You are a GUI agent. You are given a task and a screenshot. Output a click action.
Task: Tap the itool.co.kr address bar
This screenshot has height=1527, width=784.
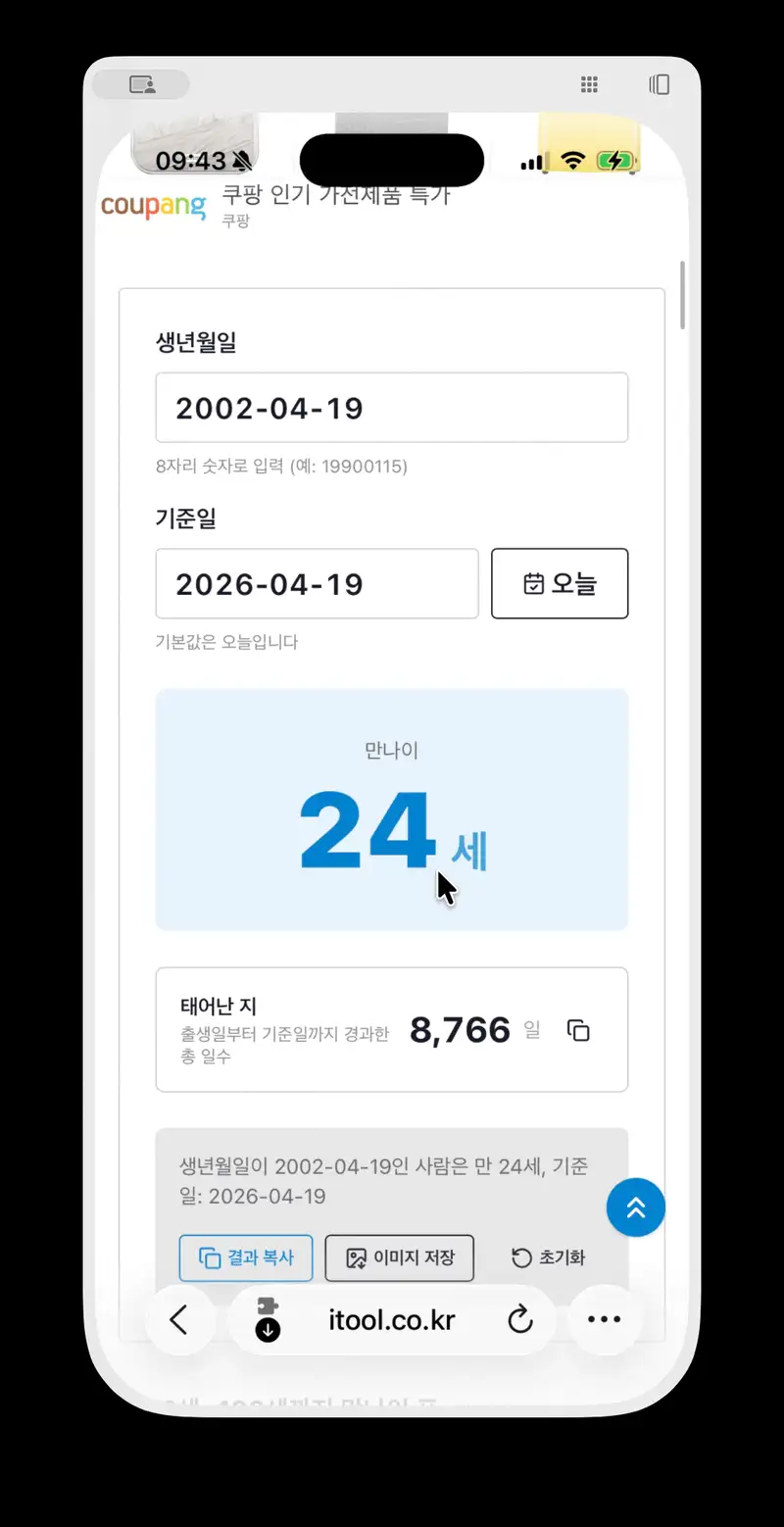[x=393, y=1319]
